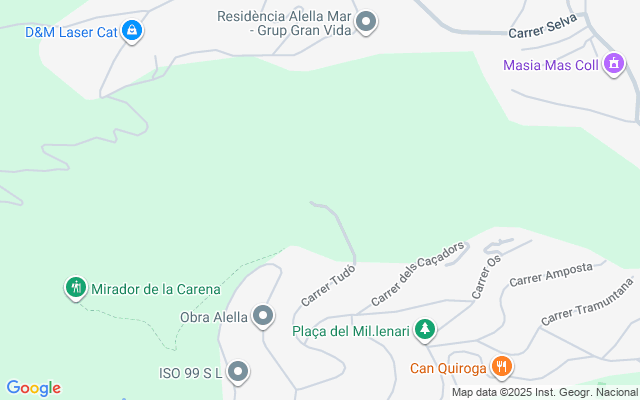Select the Residència Alella Mar marker

(366, 21)
